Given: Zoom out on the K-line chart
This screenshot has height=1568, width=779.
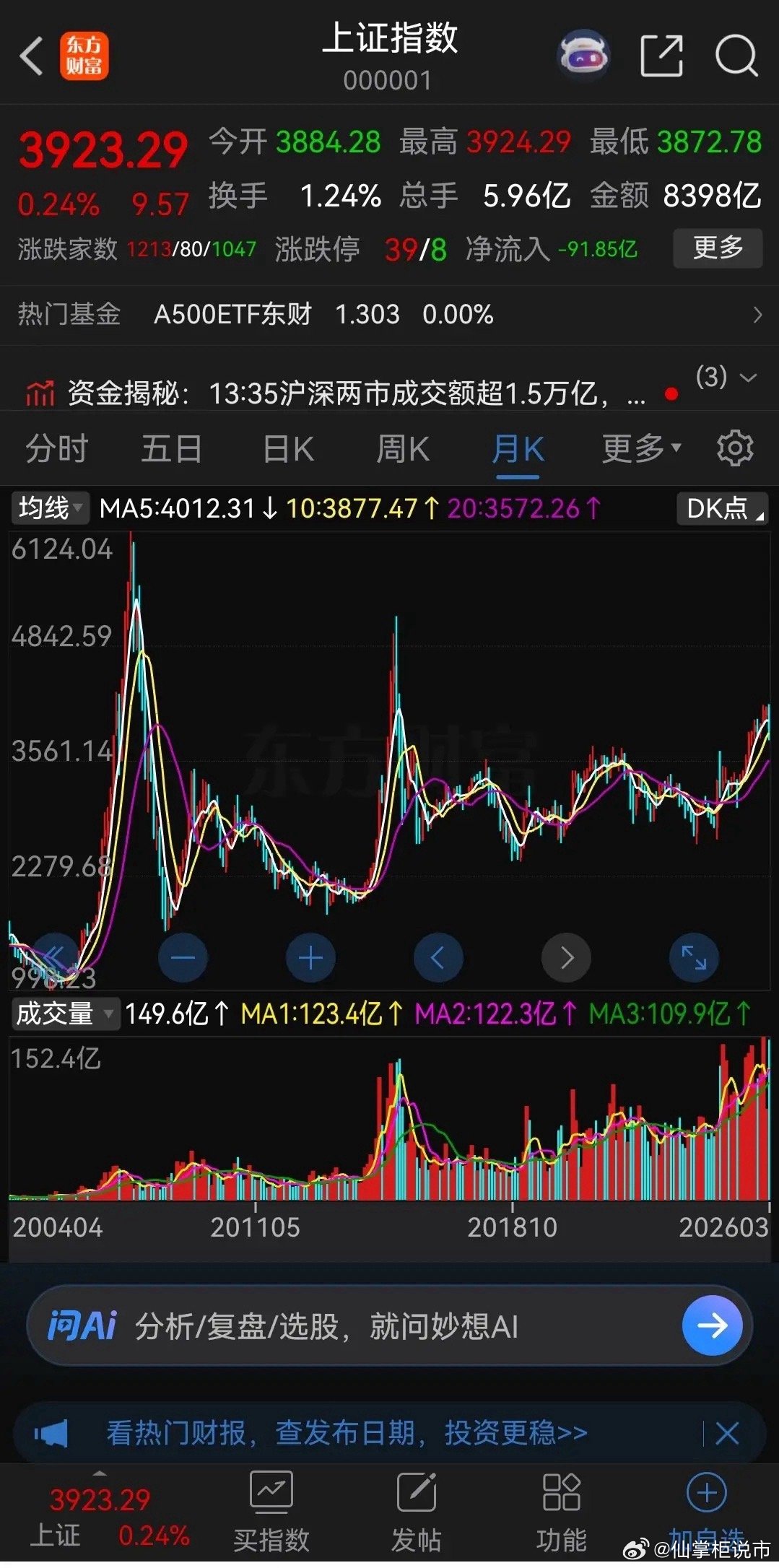Looking at the screenshot, I should [182, 957].
